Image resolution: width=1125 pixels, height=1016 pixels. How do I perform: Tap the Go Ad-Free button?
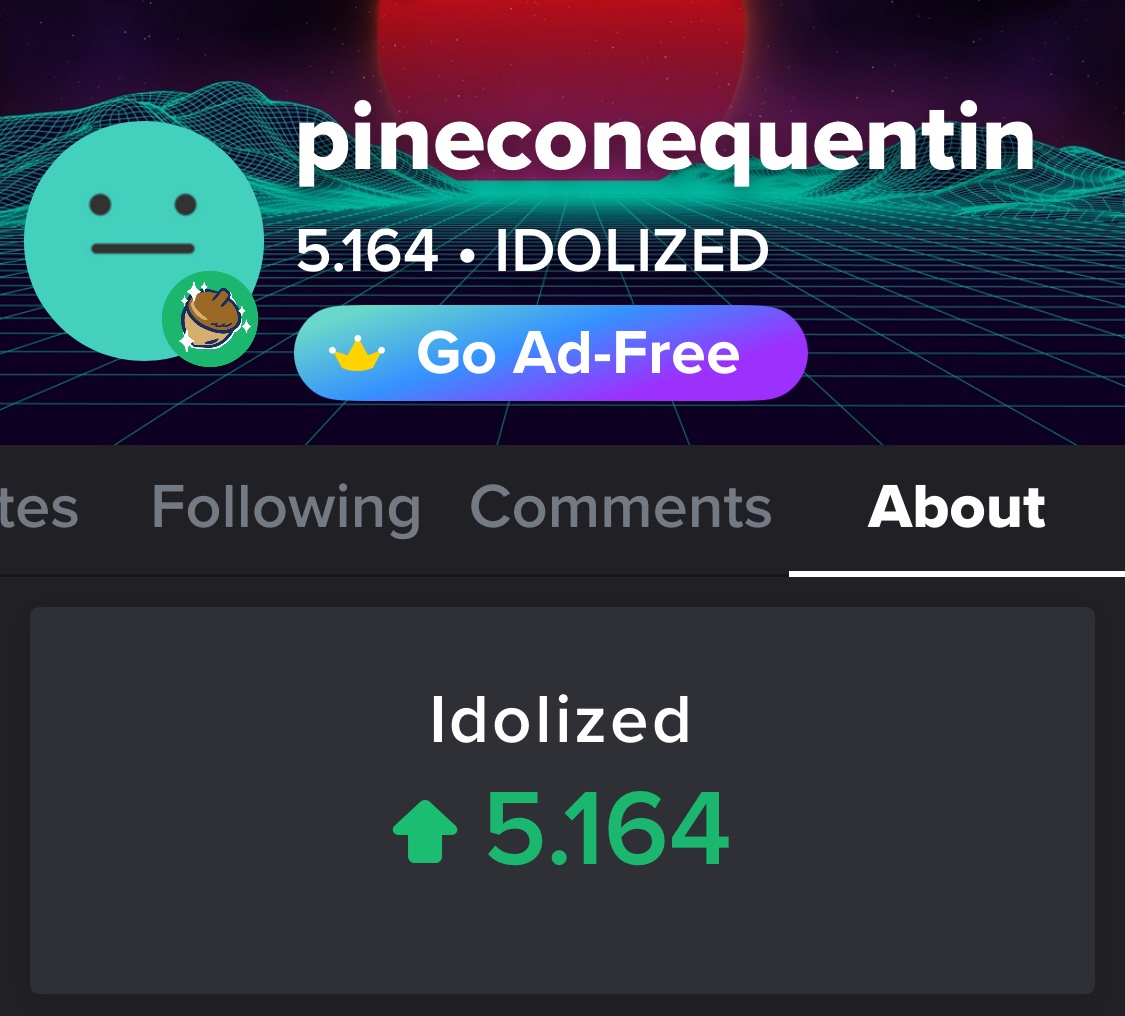click(x=550, y=353)
